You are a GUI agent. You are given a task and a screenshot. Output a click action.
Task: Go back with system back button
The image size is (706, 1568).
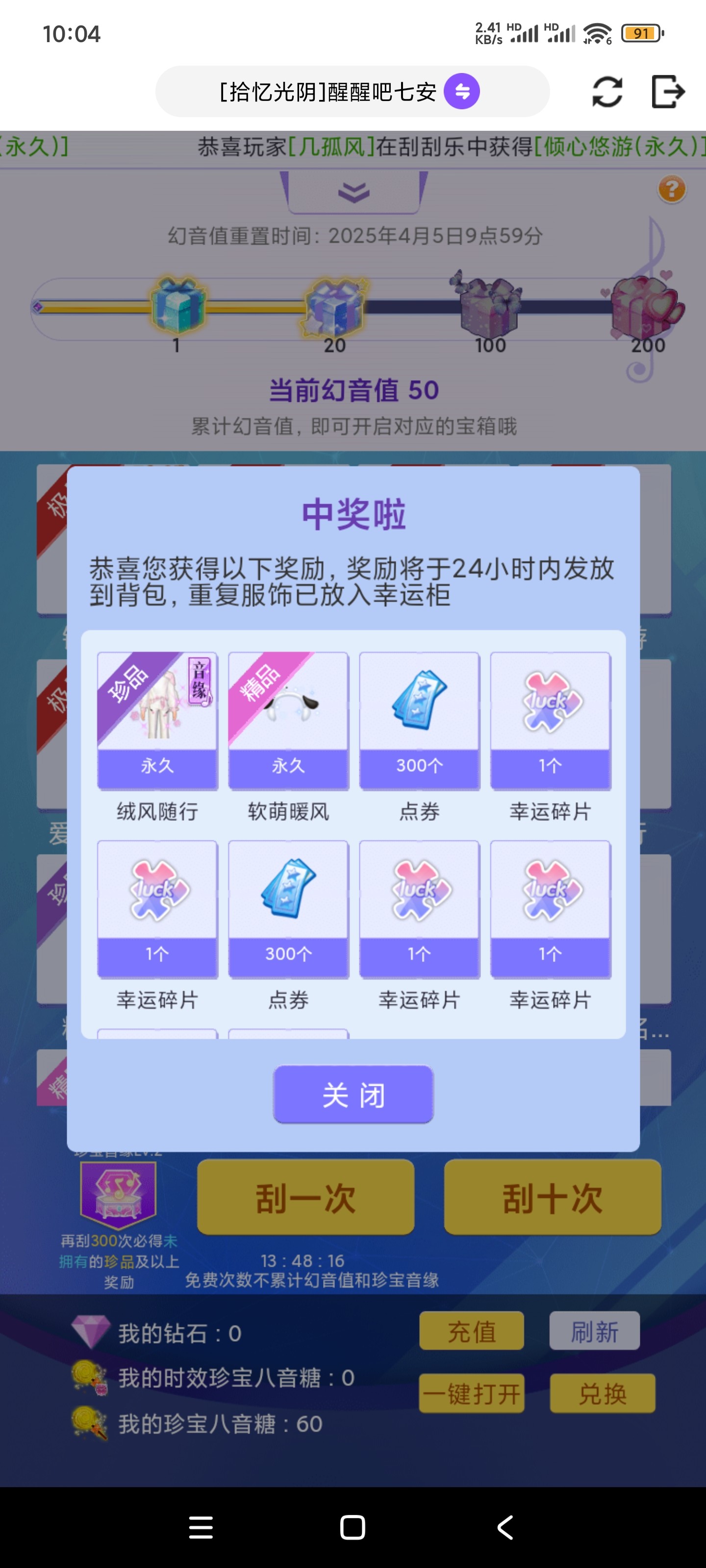coord(505,1527)
